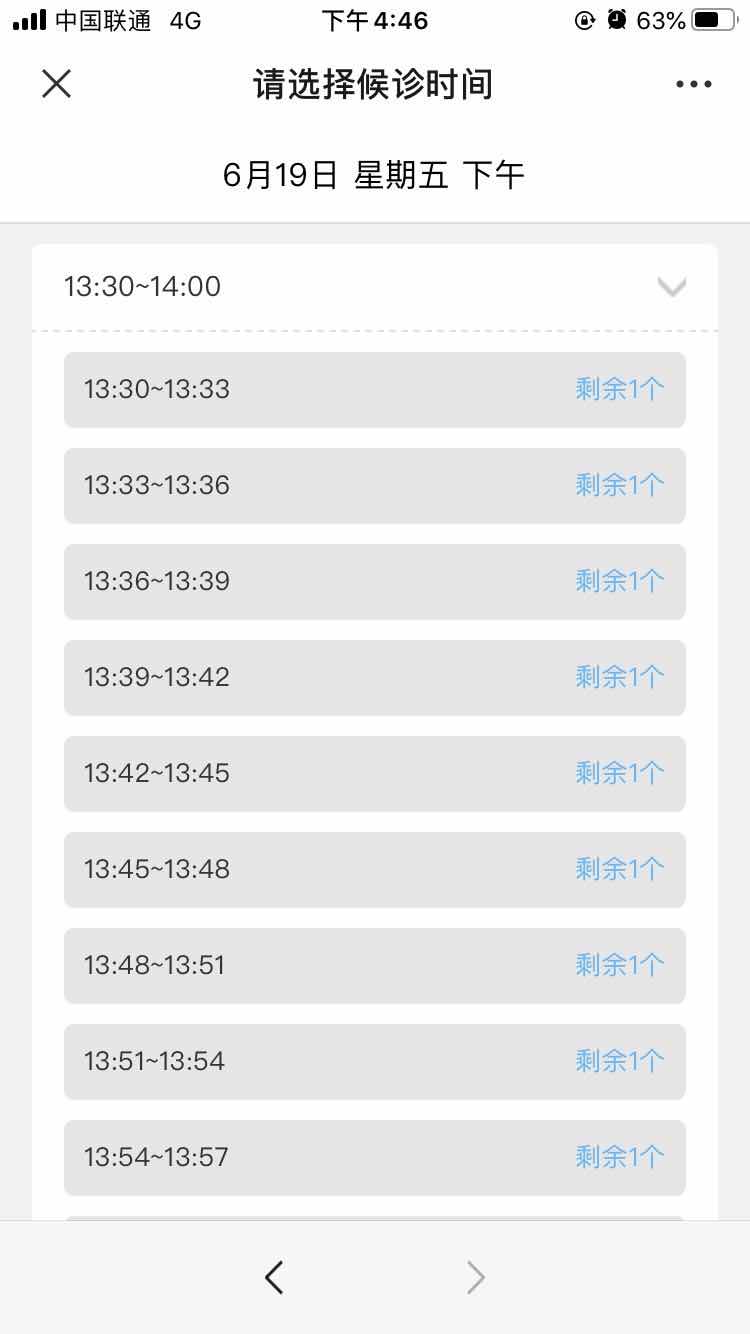
Task: Select the 13:48~13:51 time slot
Action: [375, 965]
